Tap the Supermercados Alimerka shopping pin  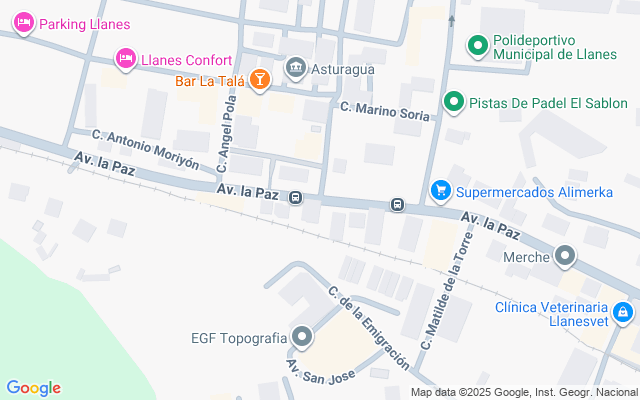pos(439,190)
